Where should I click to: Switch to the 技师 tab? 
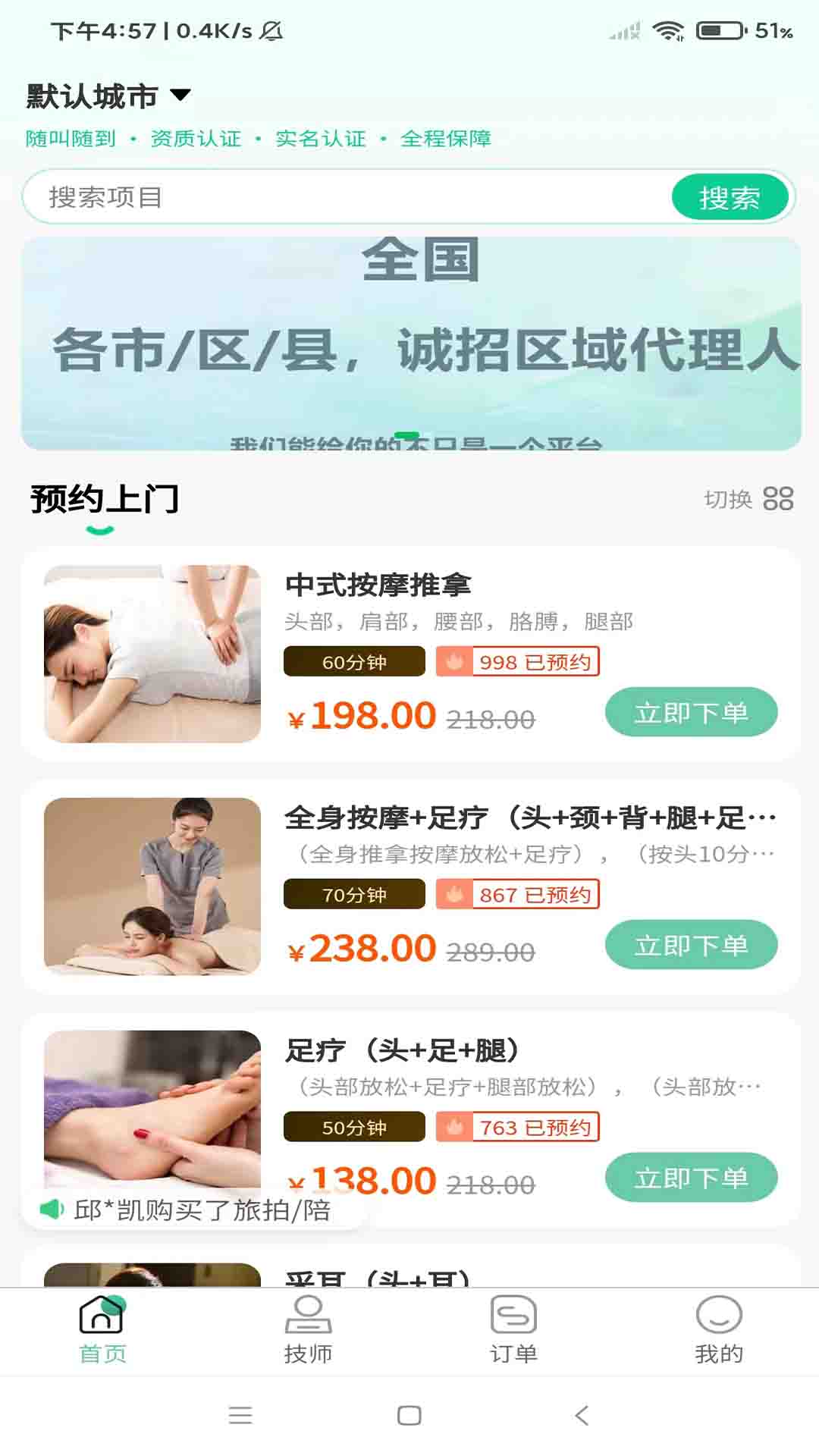pyautogui.click(x=308, y=1330)
